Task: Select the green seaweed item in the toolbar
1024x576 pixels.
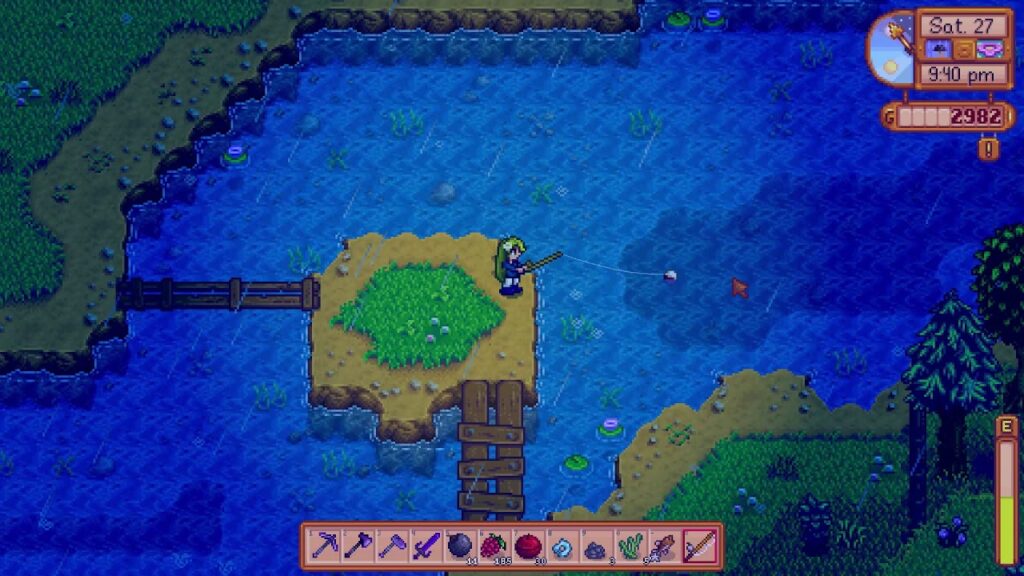Action: [x=630, y=545]
